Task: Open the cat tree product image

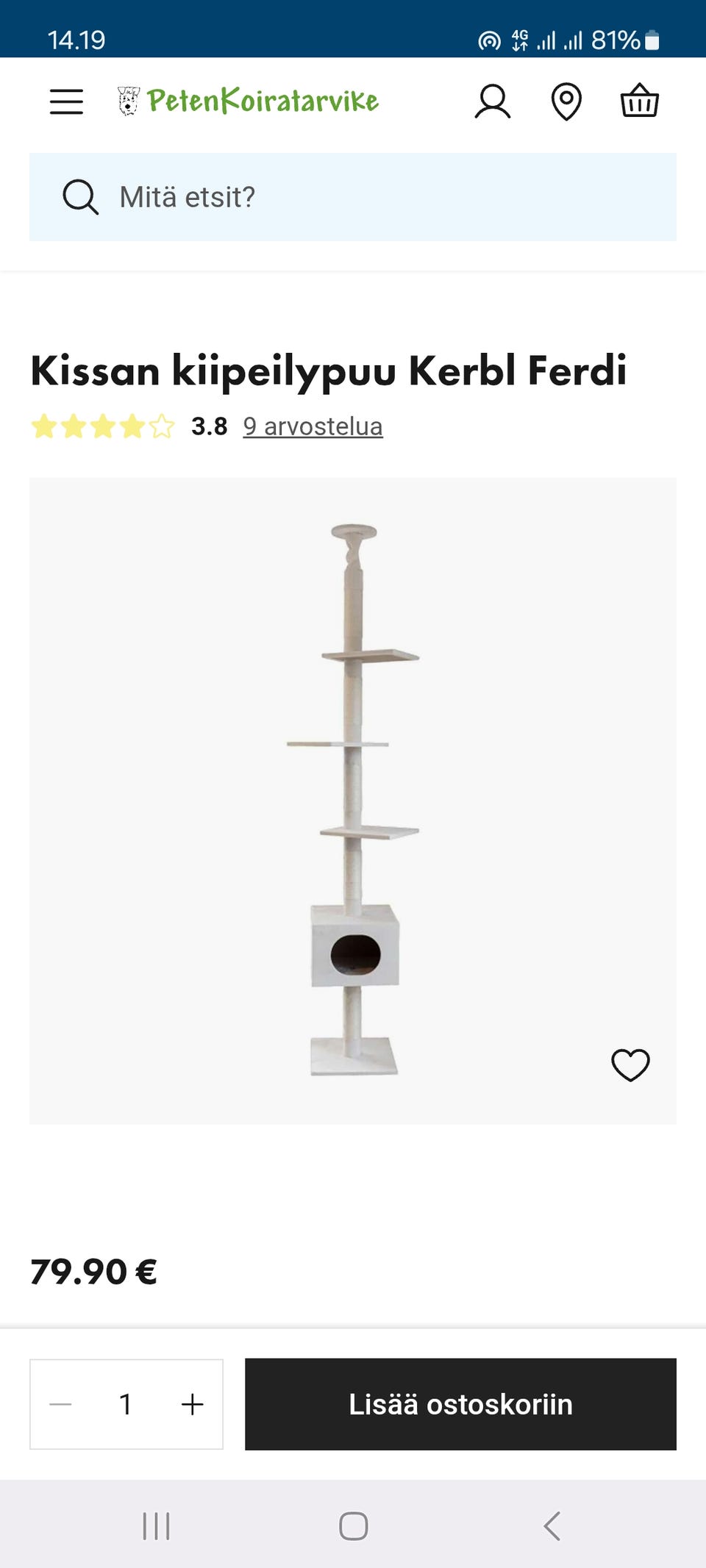Action: (353, 801)
